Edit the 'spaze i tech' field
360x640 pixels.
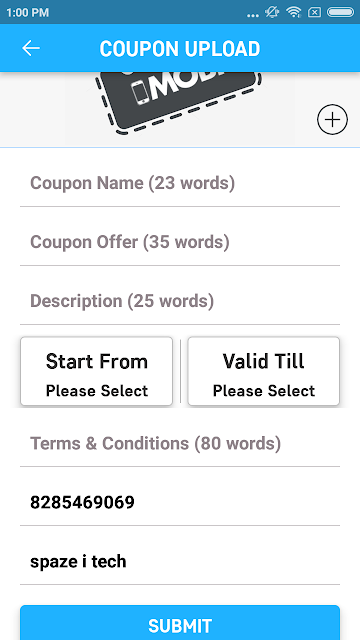point(180,562)
